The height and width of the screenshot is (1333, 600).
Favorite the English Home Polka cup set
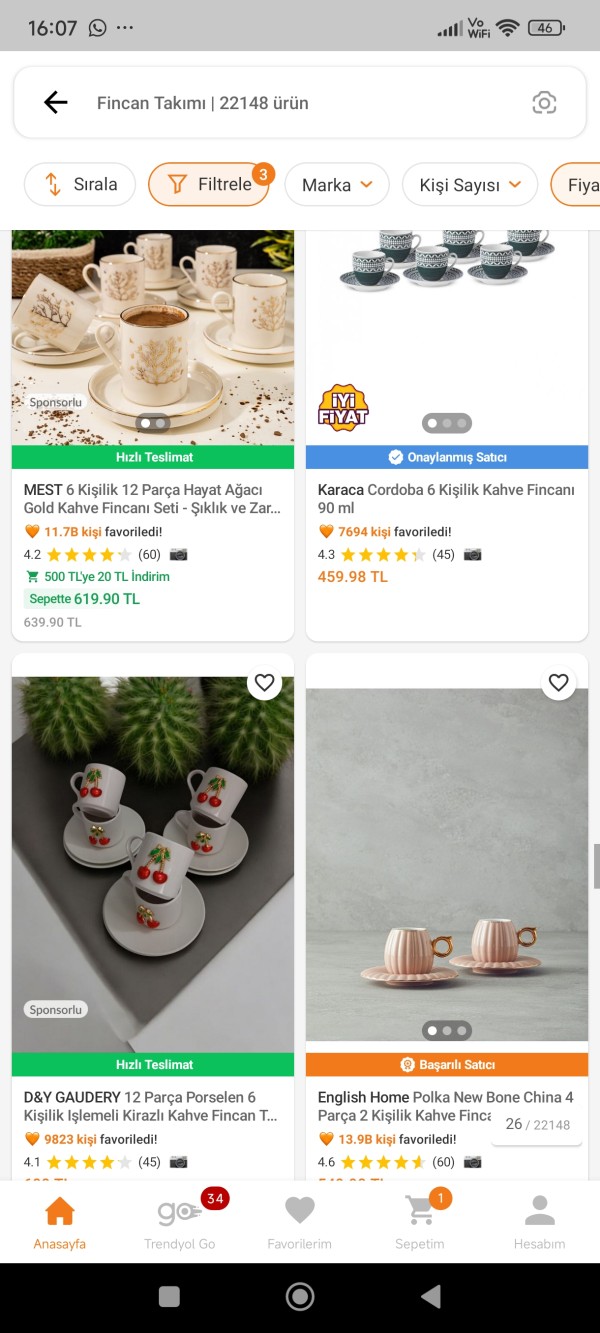tap(558, 683)
